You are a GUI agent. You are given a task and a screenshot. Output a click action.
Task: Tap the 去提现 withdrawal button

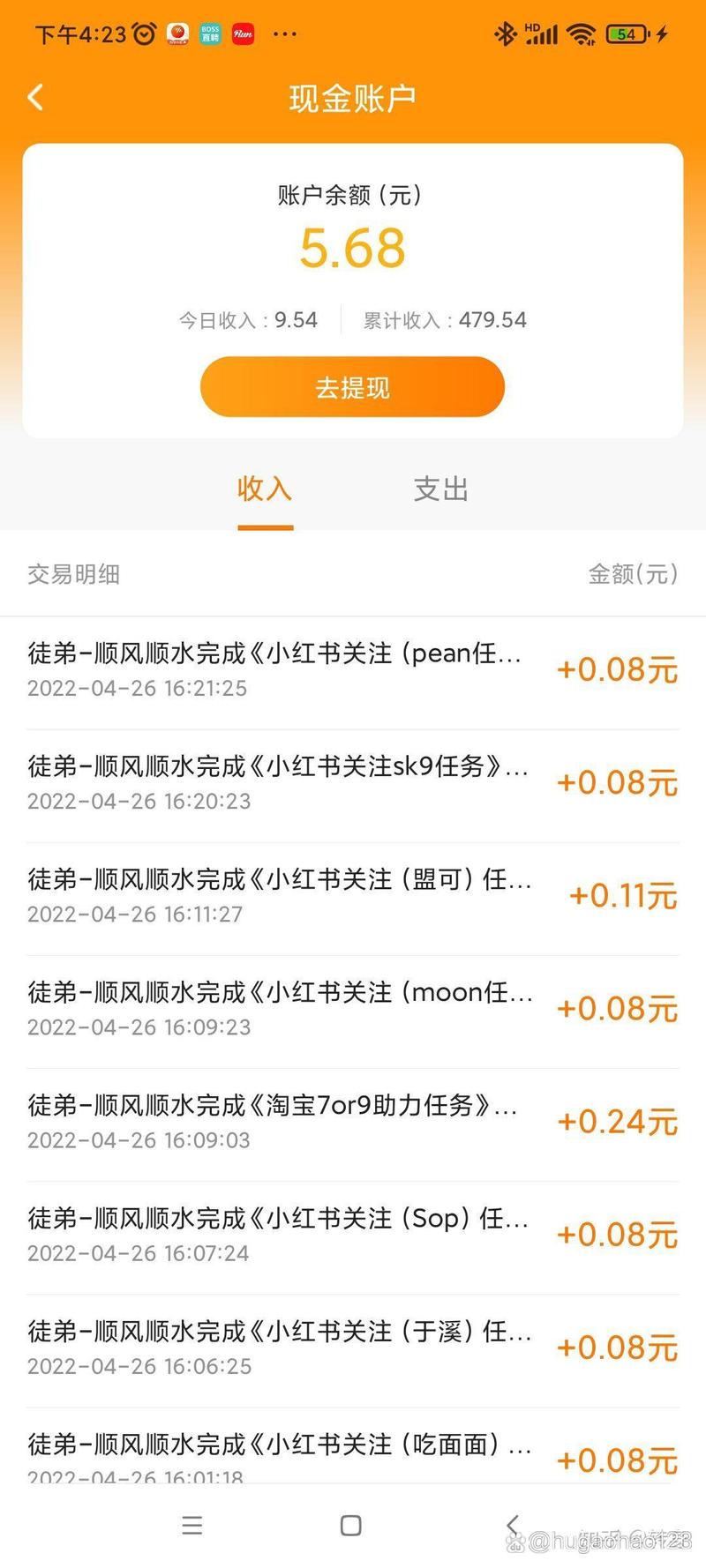point(351,386)
